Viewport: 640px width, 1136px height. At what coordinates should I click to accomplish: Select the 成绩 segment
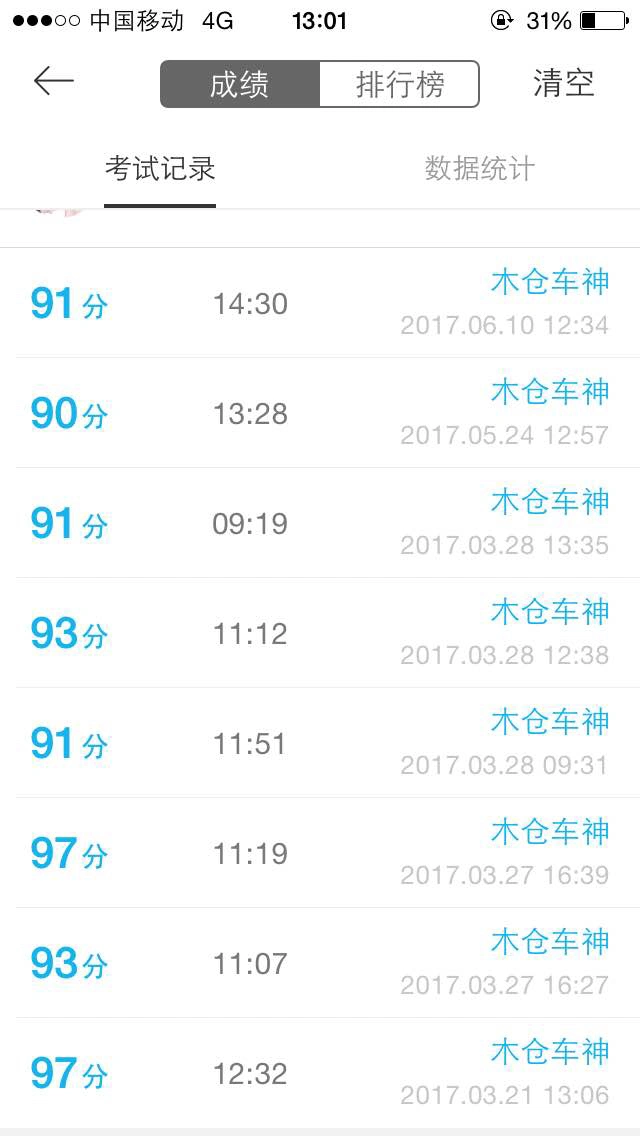[x=240, y=84]
